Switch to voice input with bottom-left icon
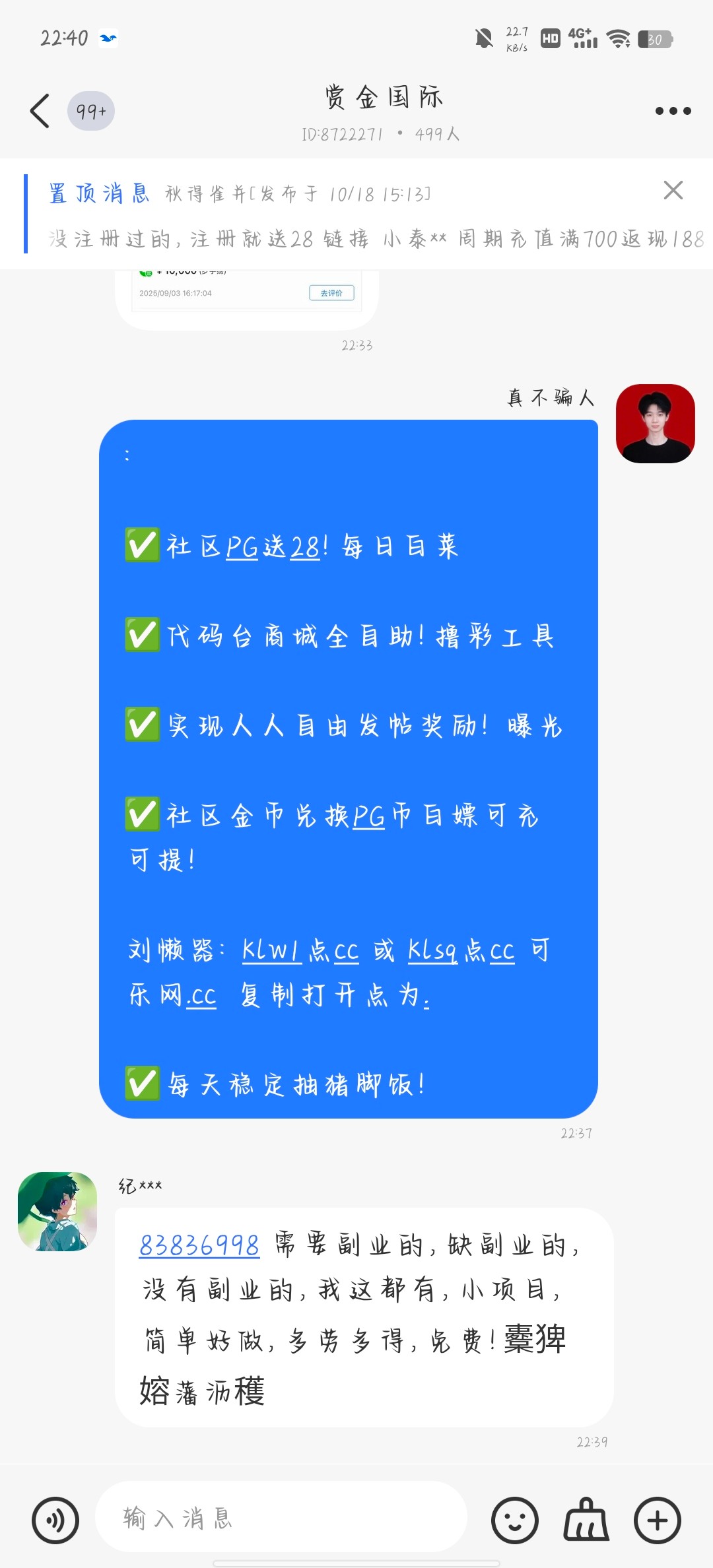The image size is (713, 1568). click(57, 1518)
